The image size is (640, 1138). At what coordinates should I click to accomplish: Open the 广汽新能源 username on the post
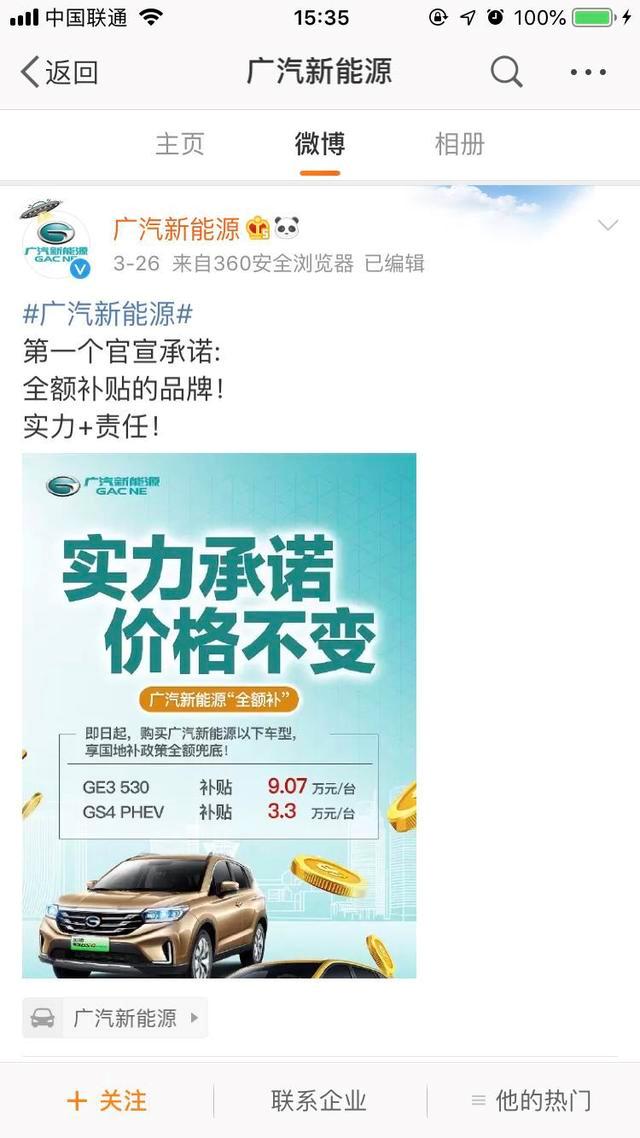click(176, 229)
